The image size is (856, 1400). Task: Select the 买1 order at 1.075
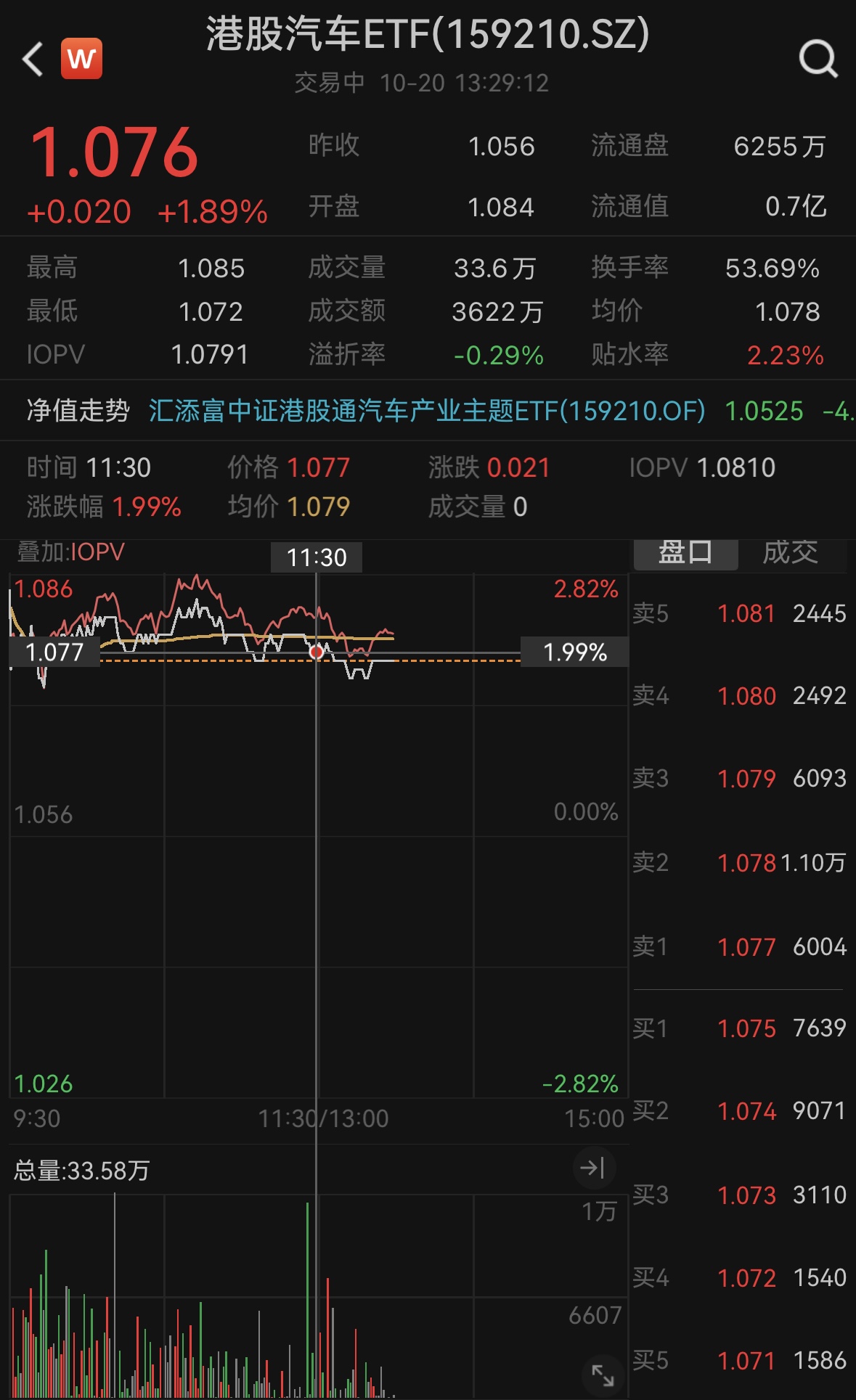tap(739, 1028)
